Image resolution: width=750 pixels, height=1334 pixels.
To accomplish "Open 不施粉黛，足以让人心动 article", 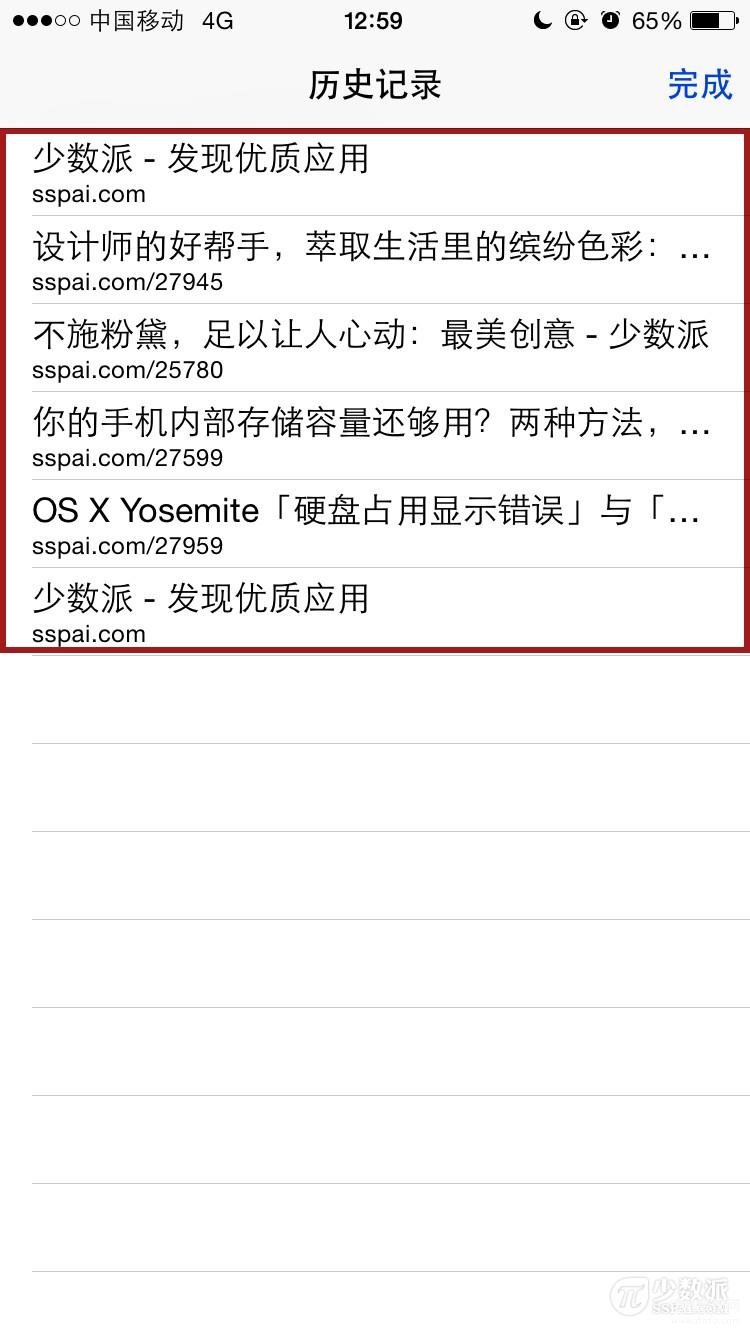I will coord(372,348).
